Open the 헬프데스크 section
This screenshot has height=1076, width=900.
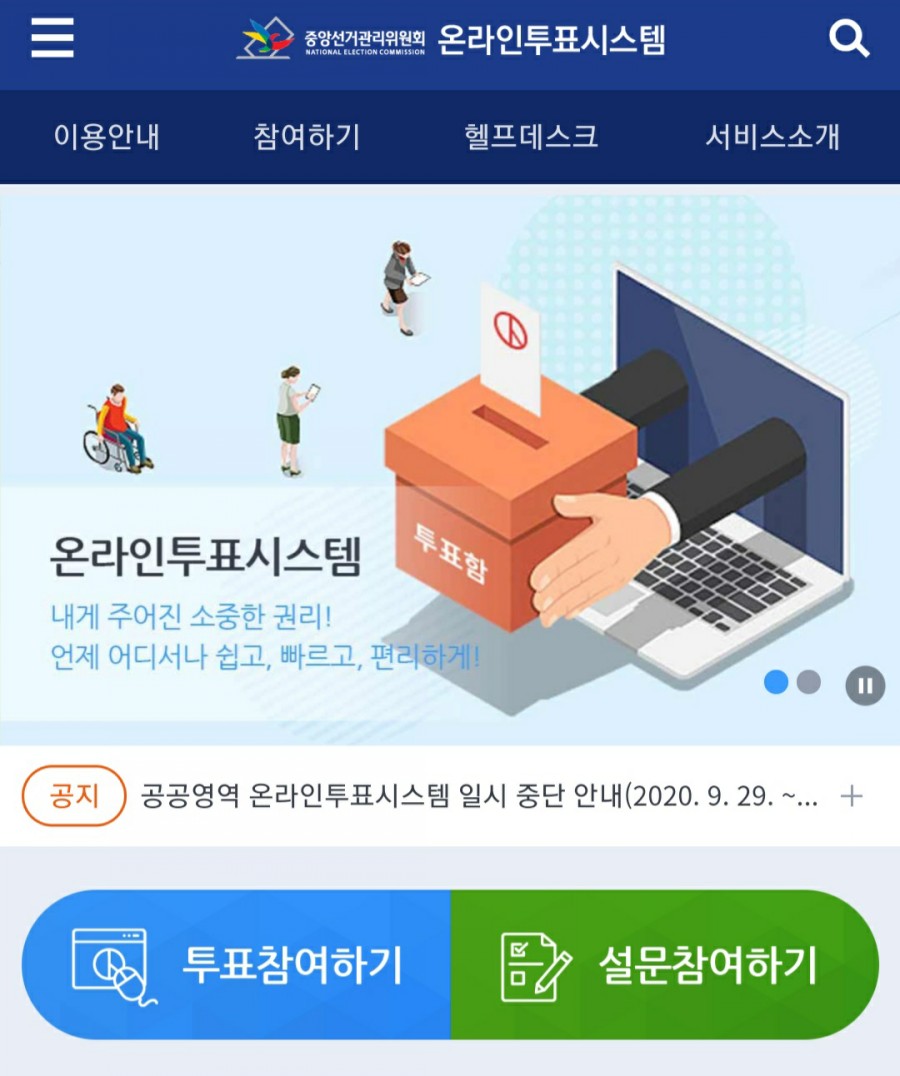[x=531, y=136]
